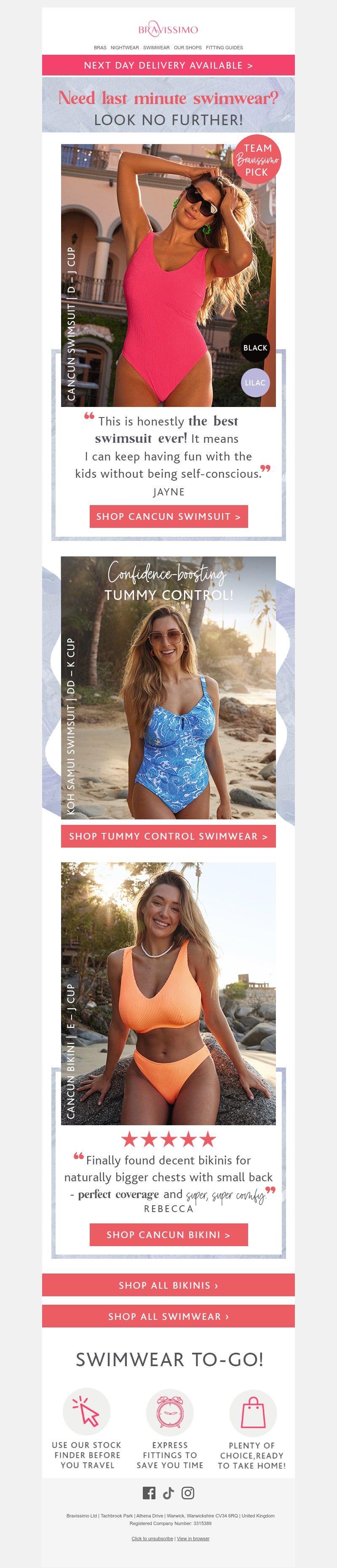This screenshot has height=1568, width=337.
Task: Use the stock finder icon
Action: pyautogui.click(x=87, y=1412)
